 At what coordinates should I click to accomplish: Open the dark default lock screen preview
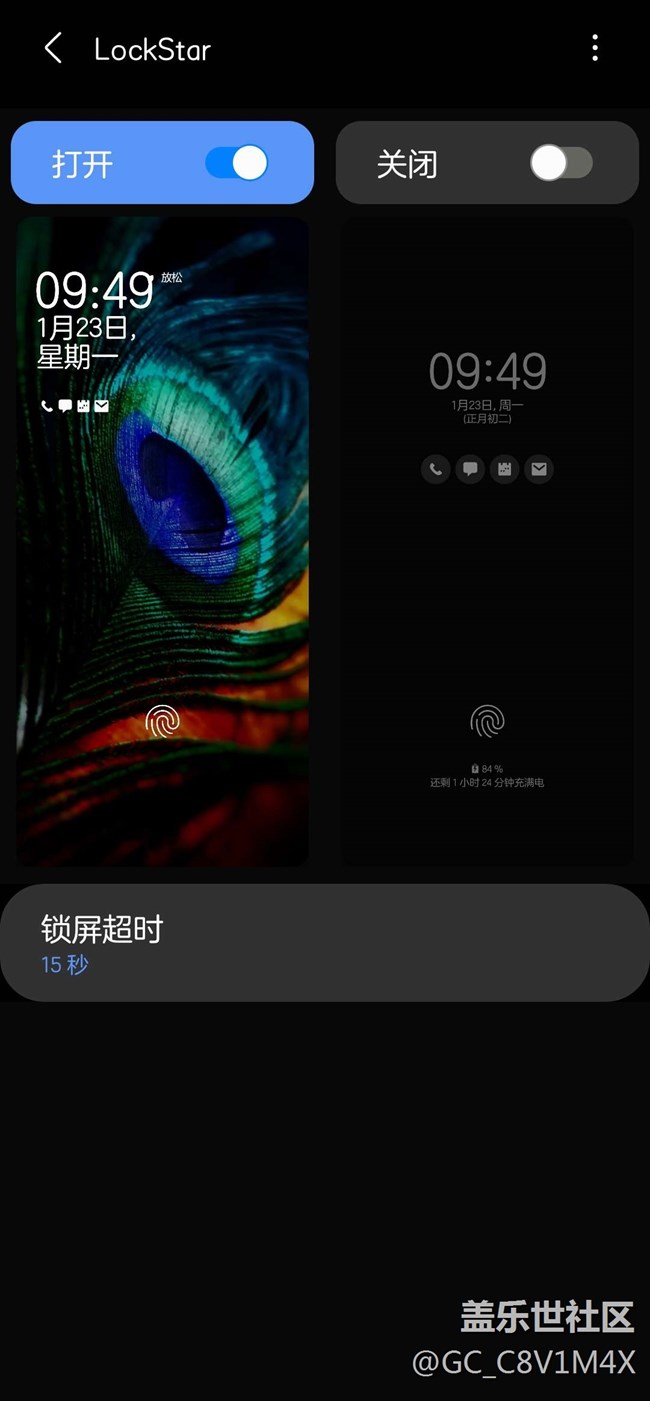[487, 540]
